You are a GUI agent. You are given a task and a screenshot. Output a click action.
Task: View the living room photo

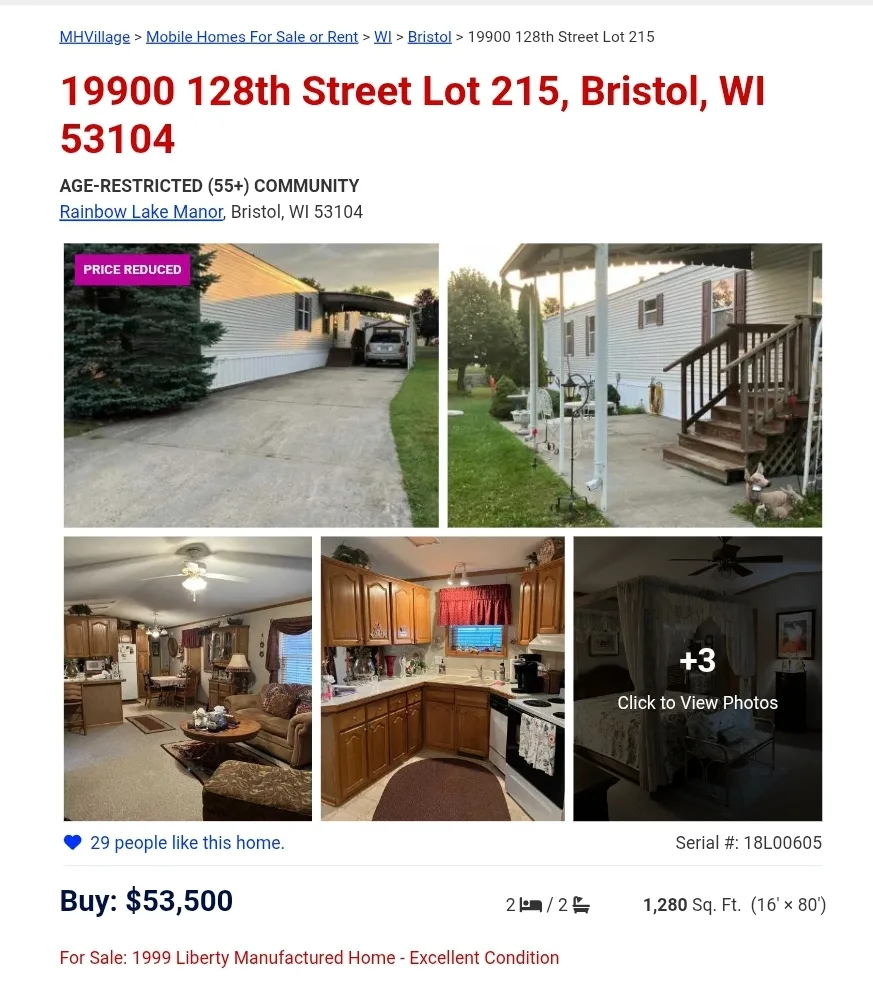[x=187, y=678]
